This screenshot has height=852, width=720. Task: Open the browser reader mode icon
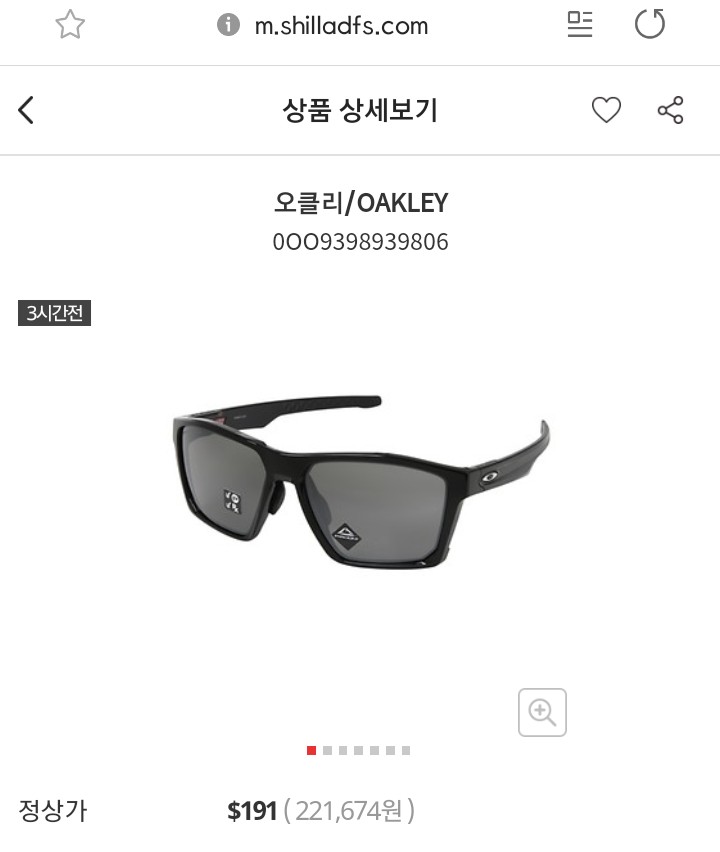tap(580, 24)
